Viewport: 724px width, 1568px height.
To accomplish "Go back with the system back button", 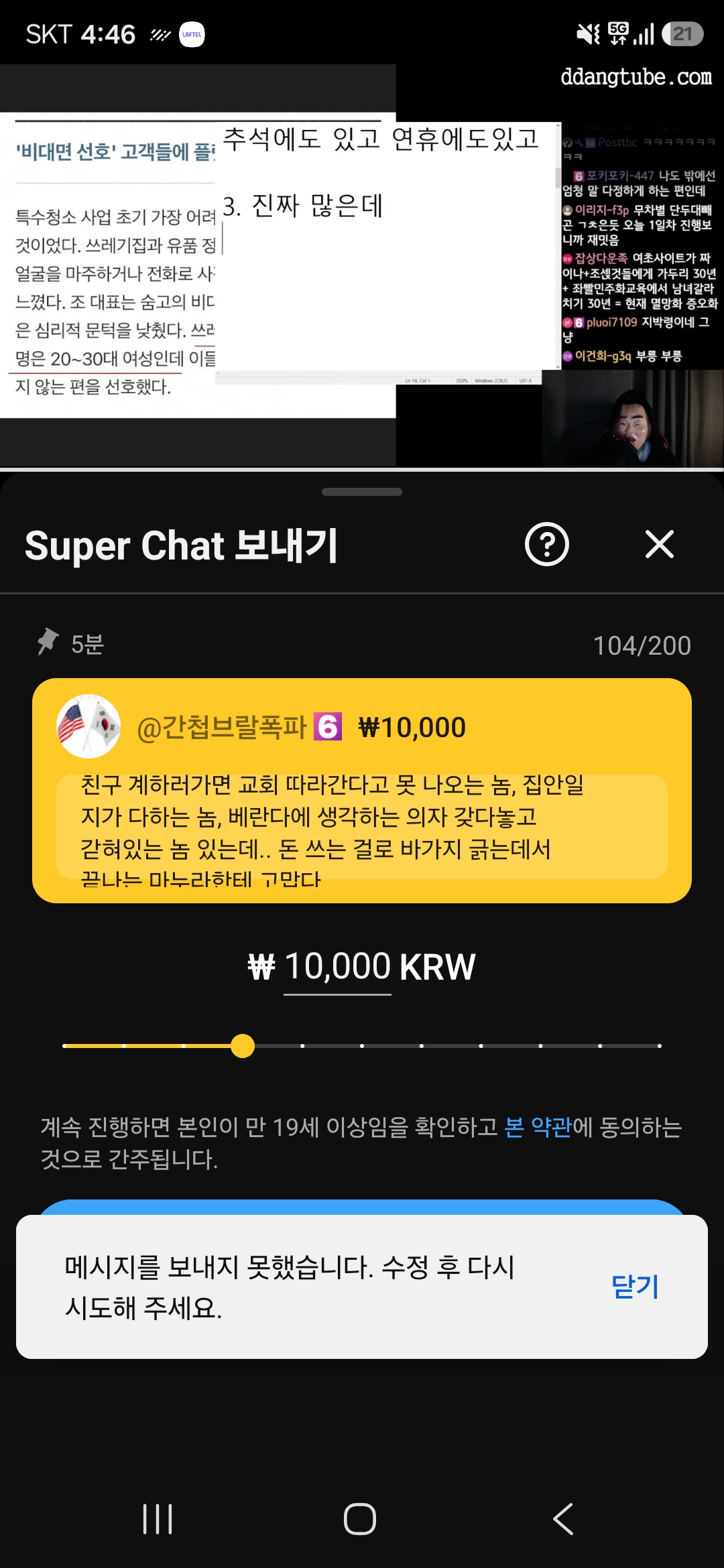I will 563,1518.
